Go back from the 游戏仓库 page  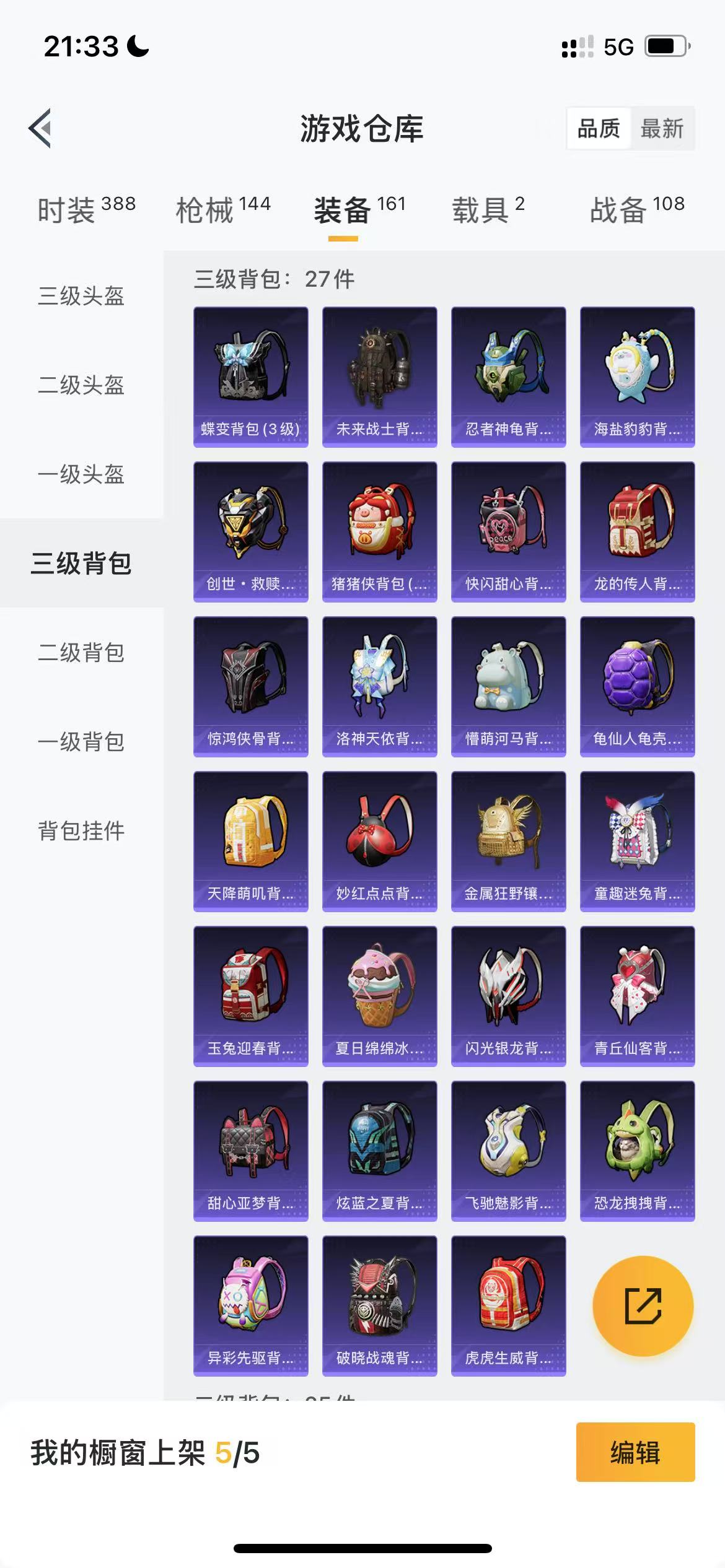pos(40,128)
